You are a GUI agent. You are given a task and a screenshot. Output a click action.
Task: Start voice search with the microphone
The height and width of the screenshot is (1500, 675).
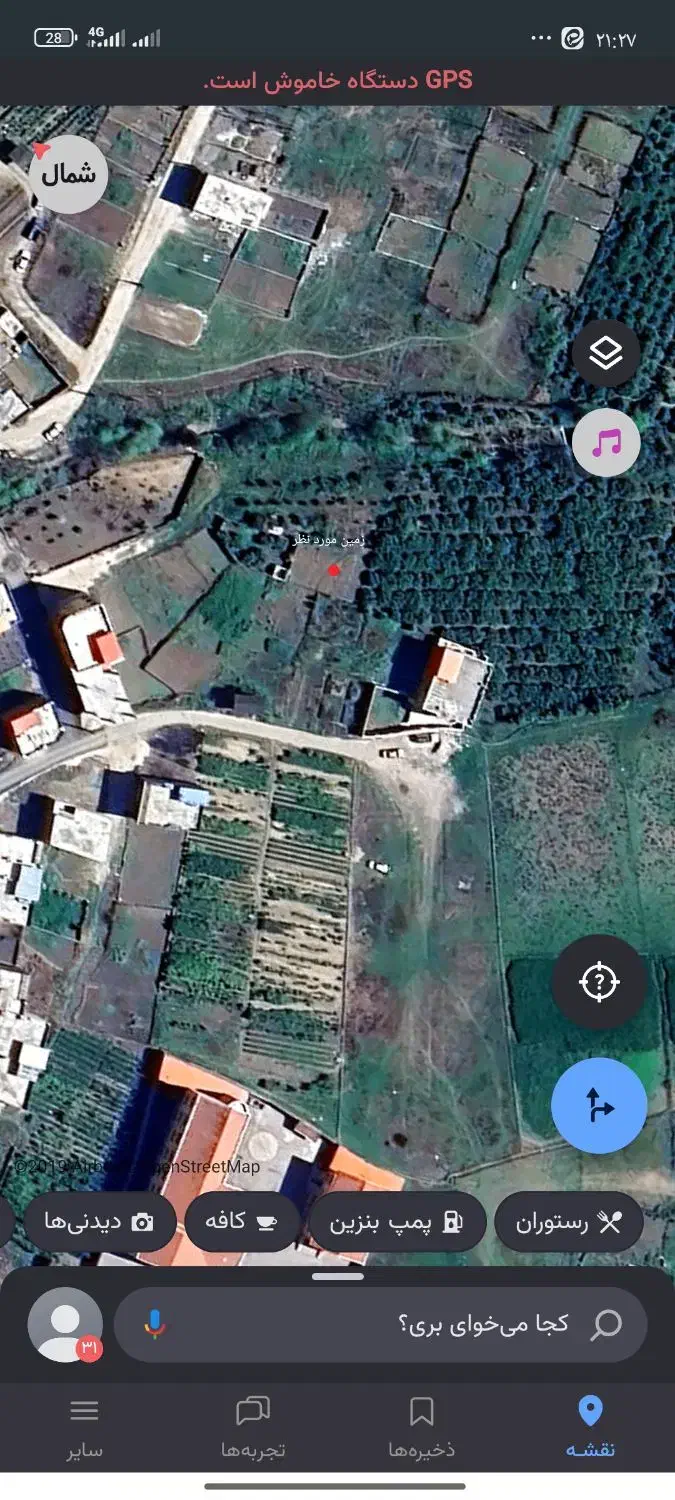pyautogui.click(x=154, y=1325)
